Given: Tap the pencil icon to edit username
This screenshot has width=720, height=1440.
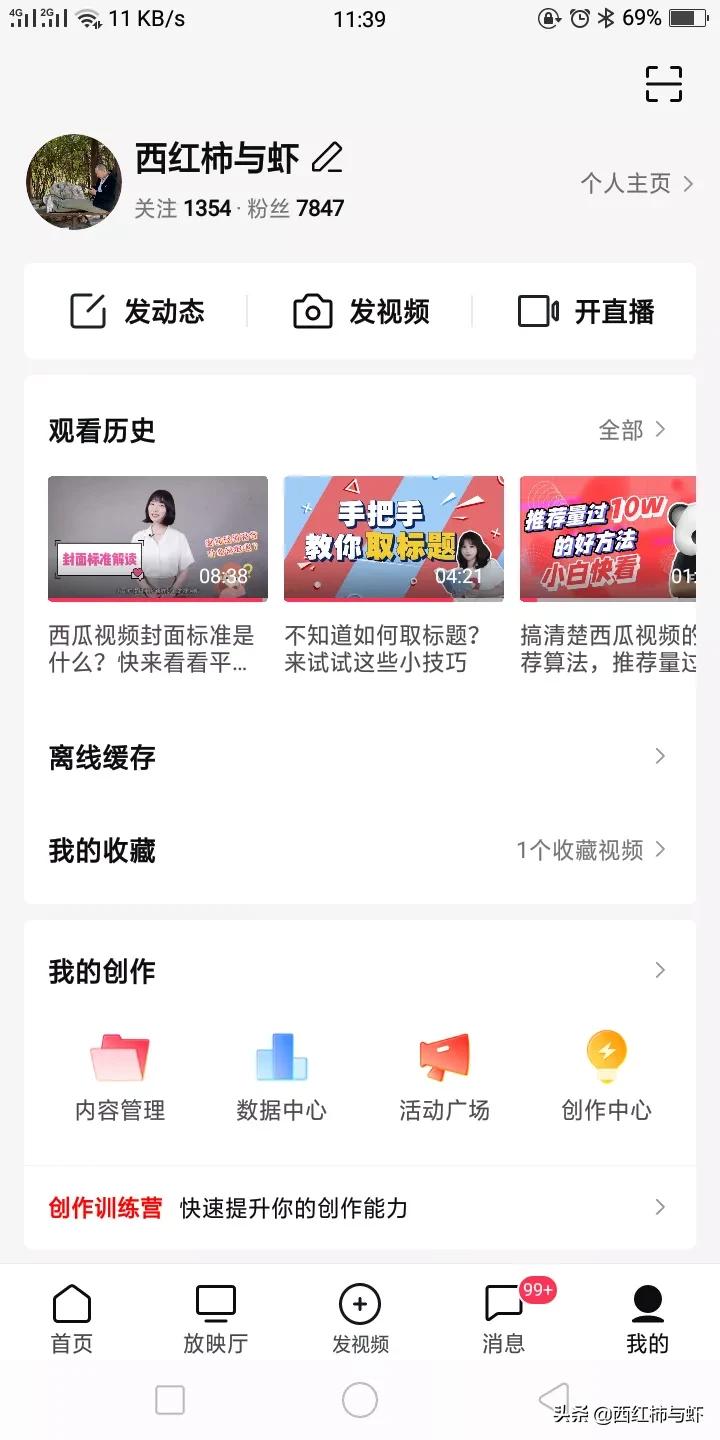Looking at the screenshot, I should pyautogui.click(x=327, y=158).
